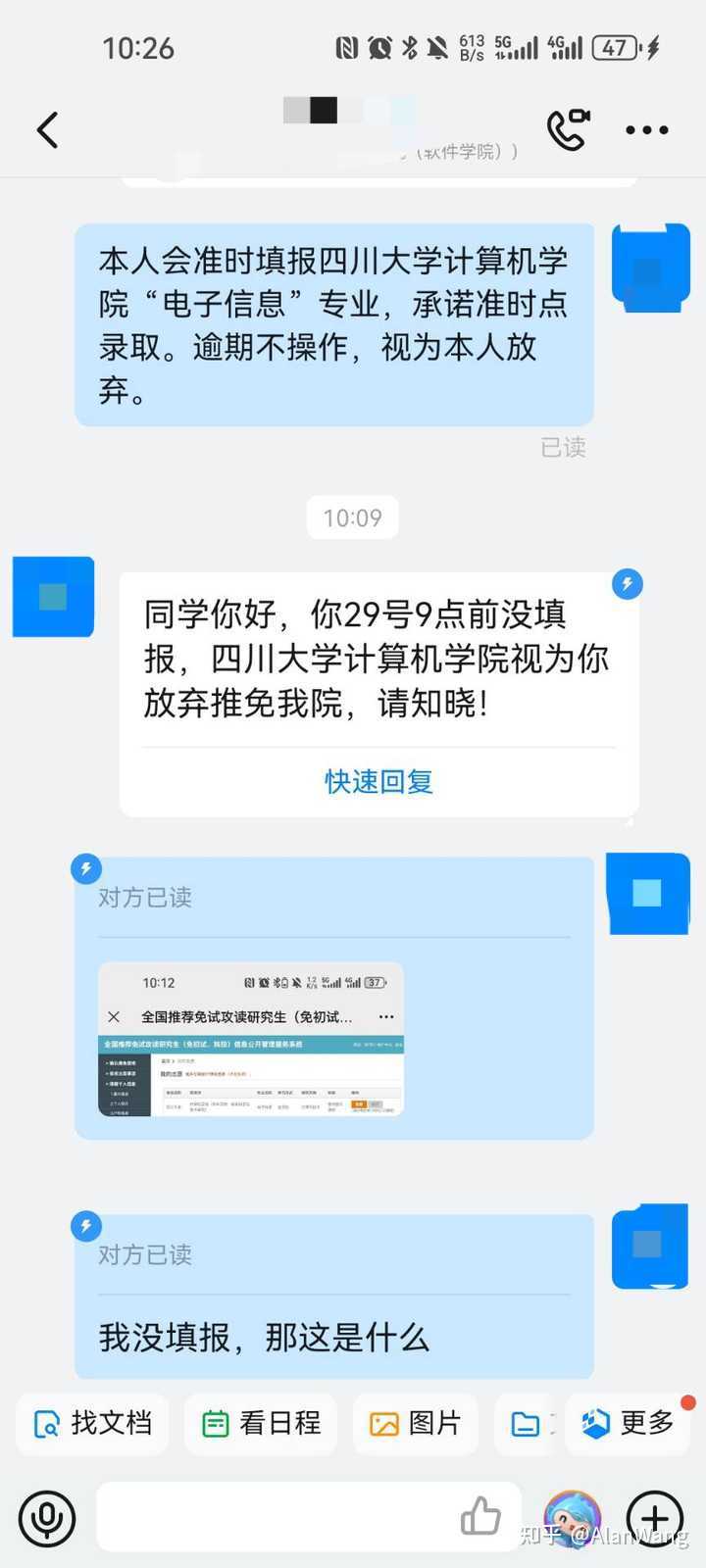The height and width of the screenshot is (1568, 706).
Task: Open the three-dot chat options menu
Action: [647, 129]
